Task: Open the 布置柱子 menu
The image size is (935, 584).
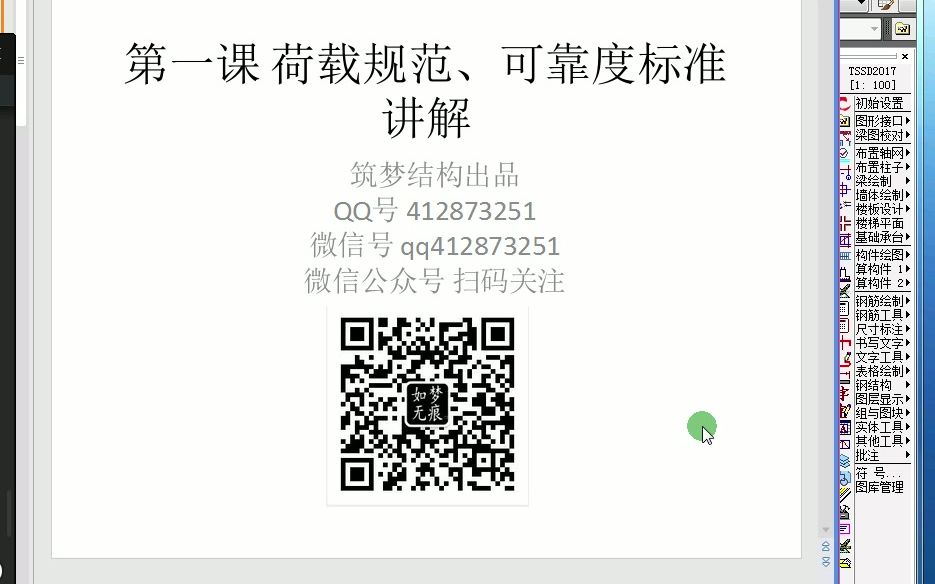Action: [x=881, y=167]
